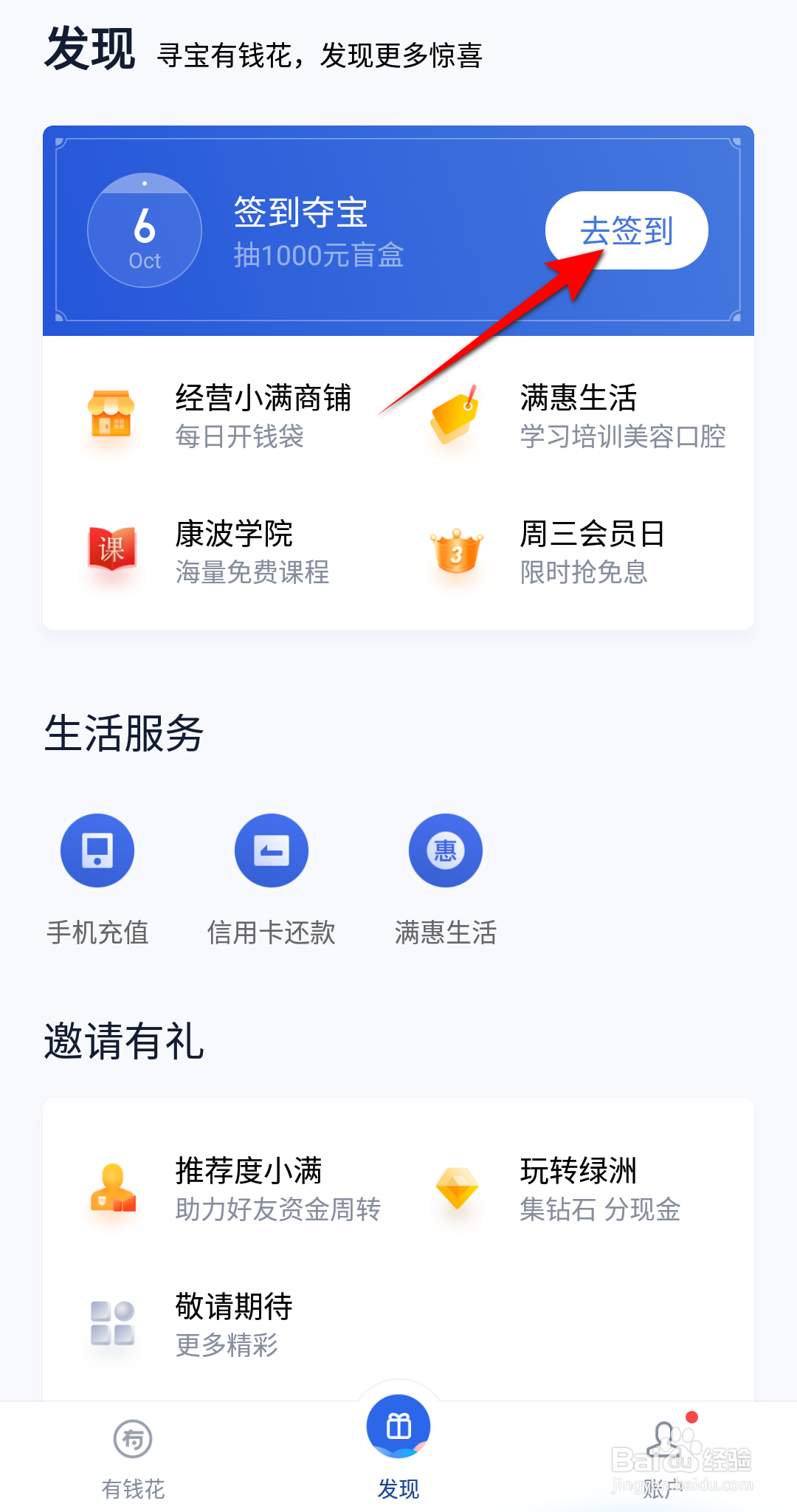Viewport: 797px width, 1512px height.
Task: Tap 敬请期待 更多精彩 item
Action: coord(192,1325)
